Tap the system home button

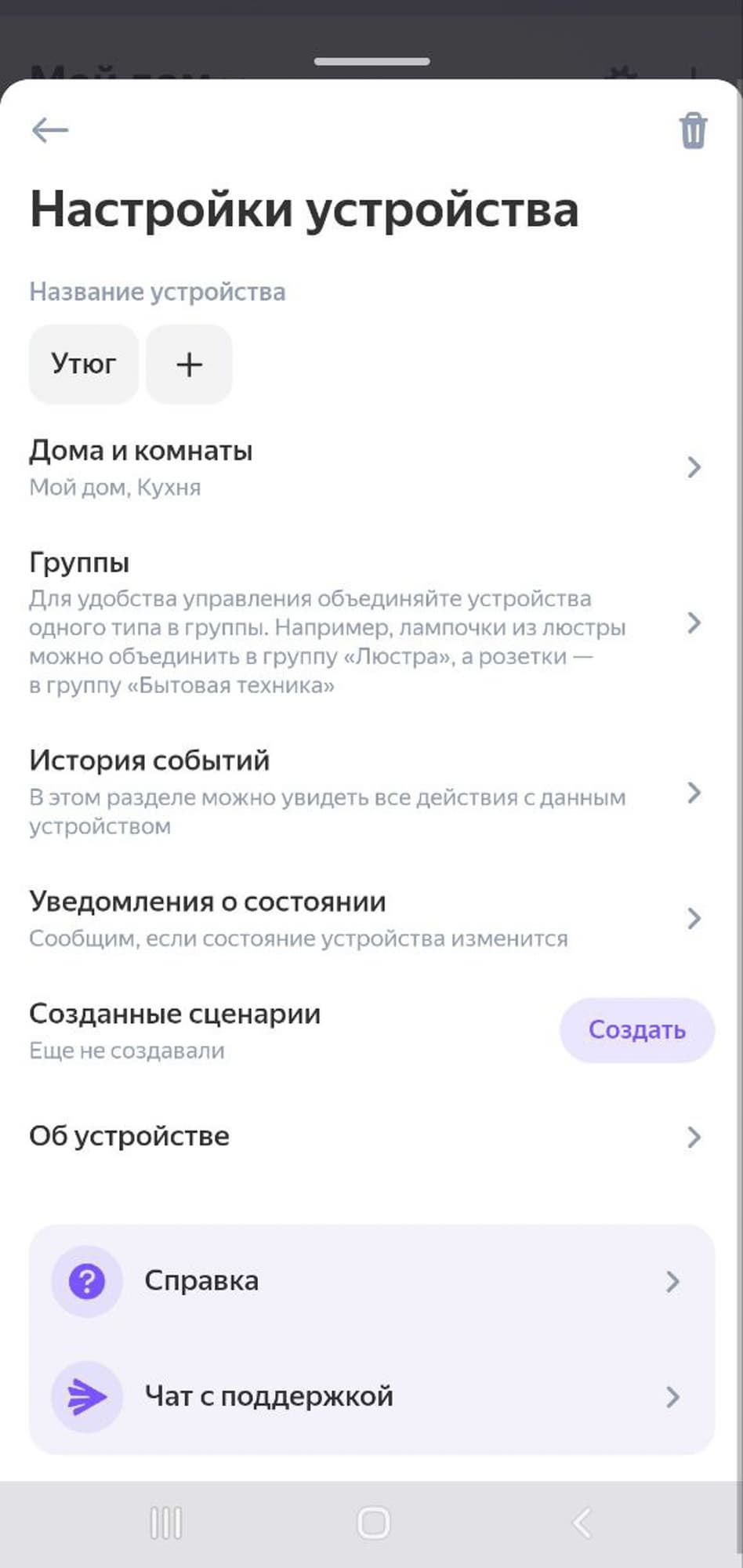point(373,1523)
